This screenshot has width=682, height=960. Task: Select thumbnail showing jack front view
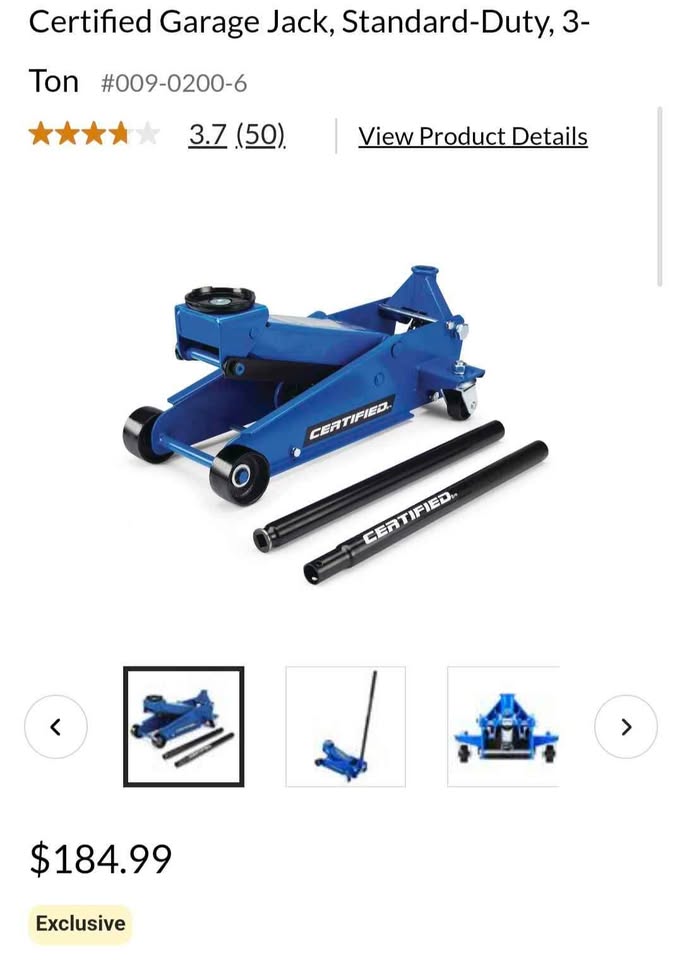click(x=503, y=727)
